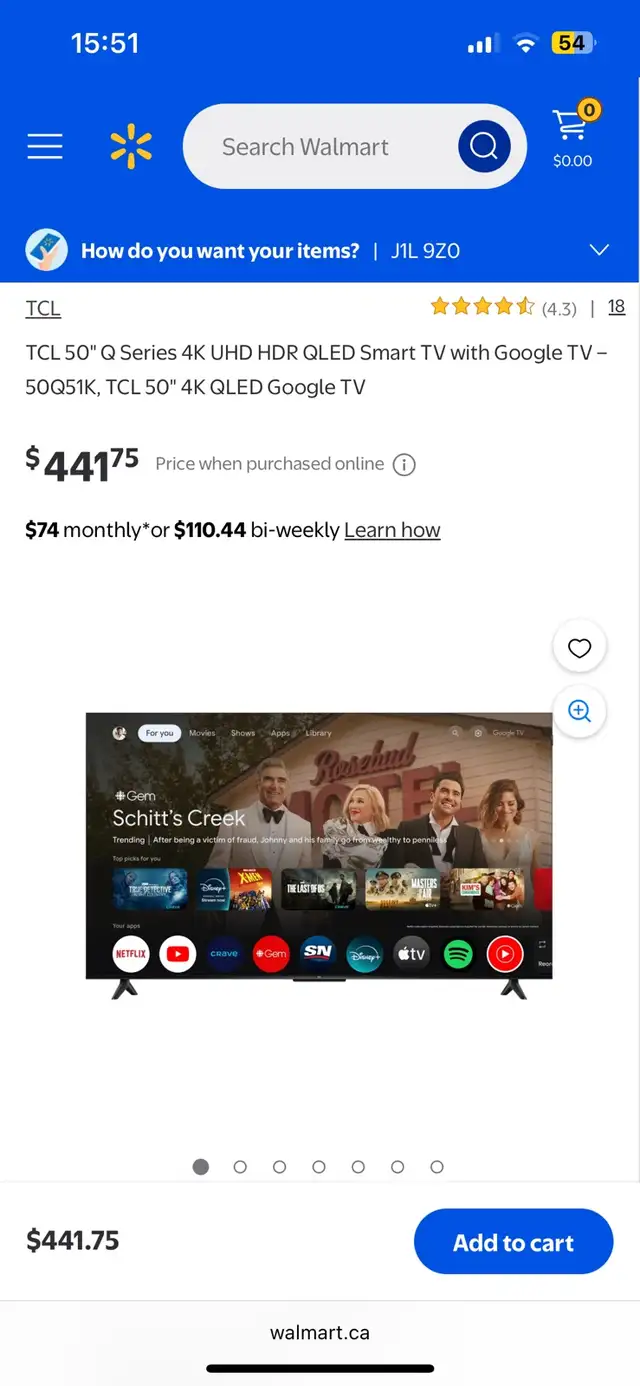Open the Learn how financing link

(x=392, y=530)
